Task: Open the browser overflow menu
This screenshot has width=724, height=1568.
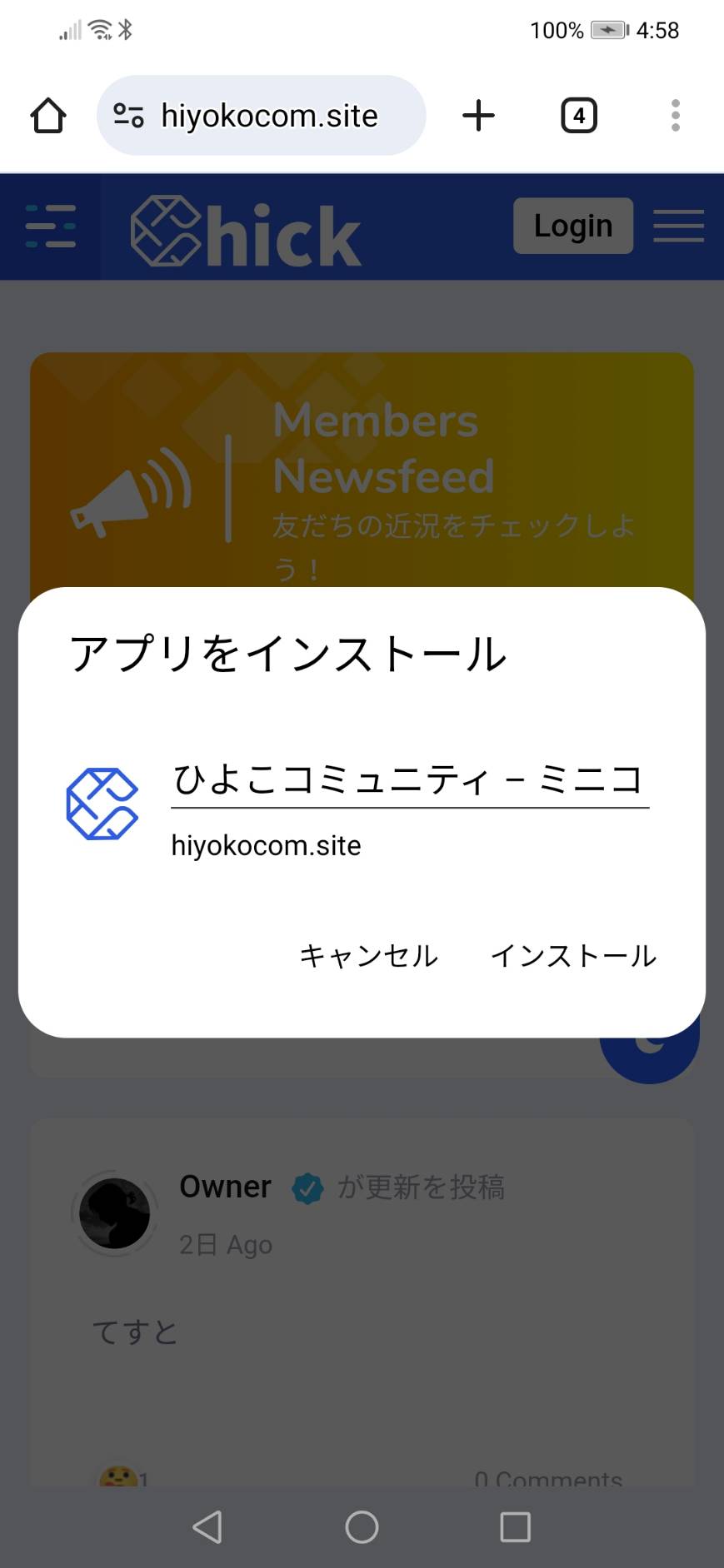Action: 675,116
